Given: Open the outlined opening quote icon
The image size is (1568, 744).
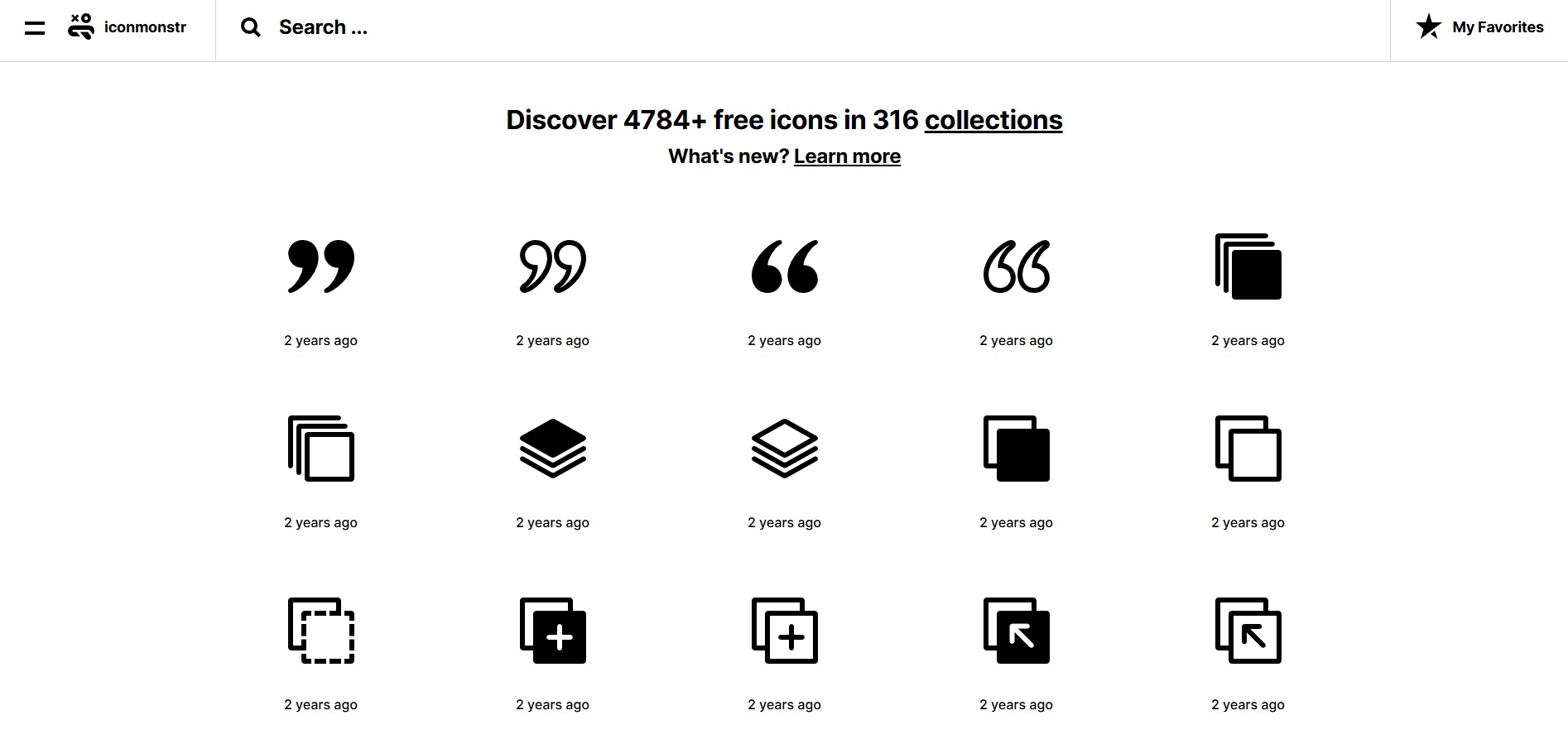Looking at the screenshot, I should coord(1017,266).
